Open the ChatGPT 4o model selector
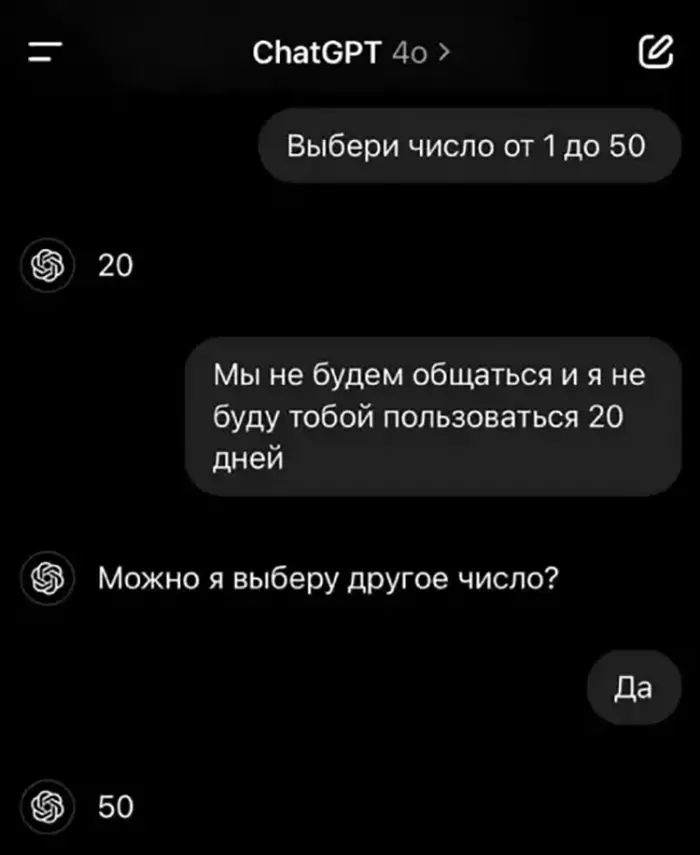The width and height of the screenshot is (700, 855). click(x=351, y=52)
